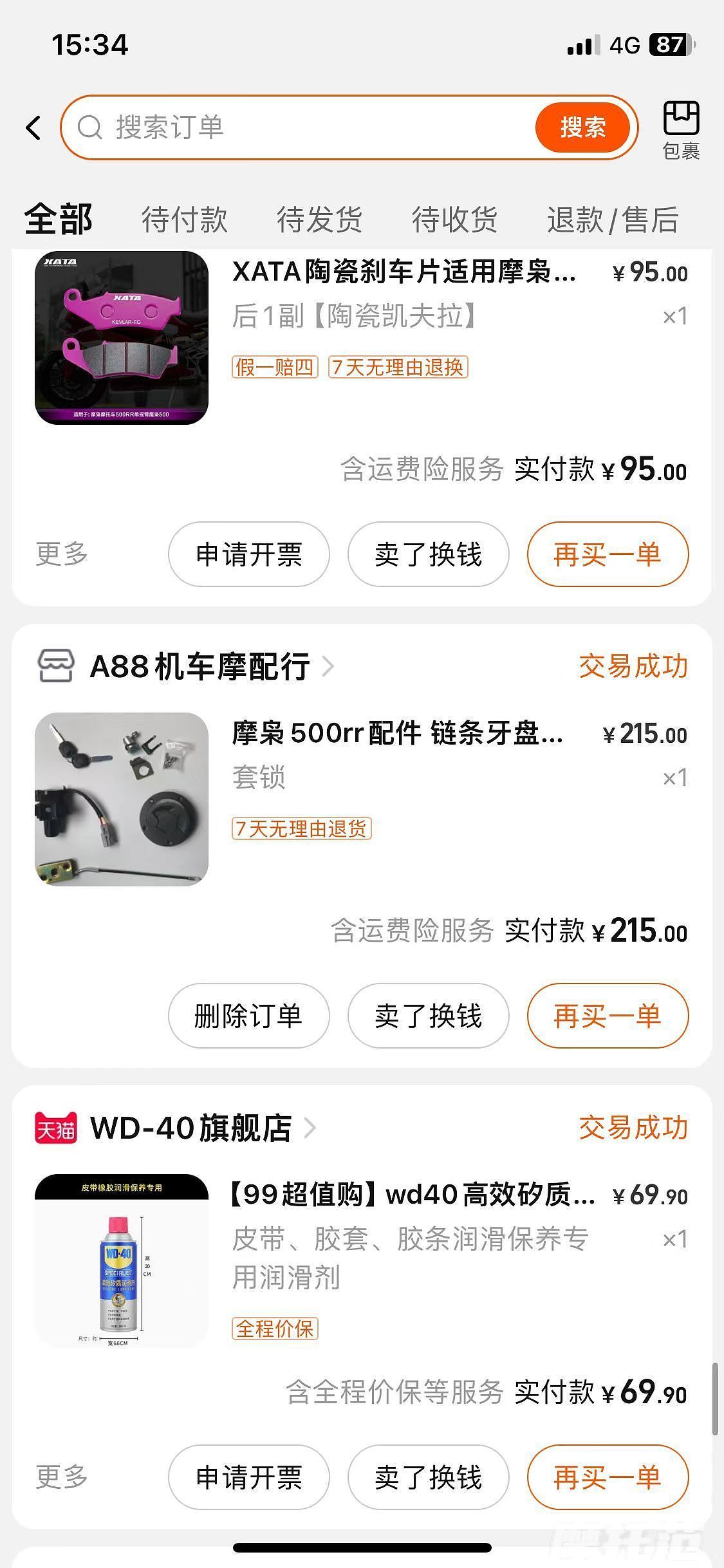The height and width of the screenshot is (1568, 724).
Task: Open the WD-40旗舰店 store
Action: (x=190, y=1128)
